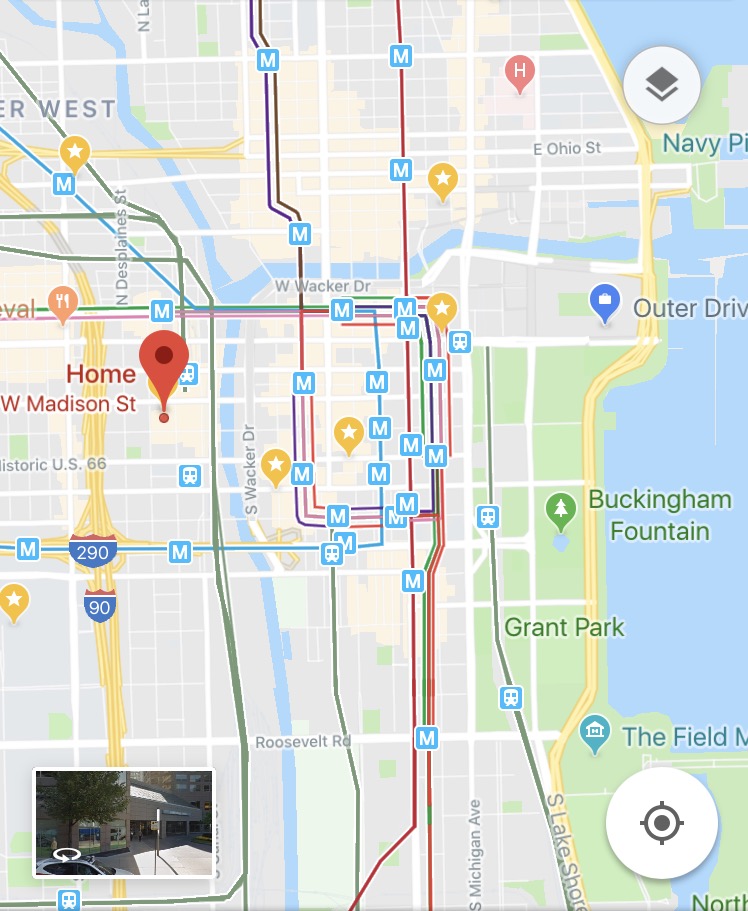Center map on my current location
The height and width of the screenshot is (911, 748).
tap(661, 823)
